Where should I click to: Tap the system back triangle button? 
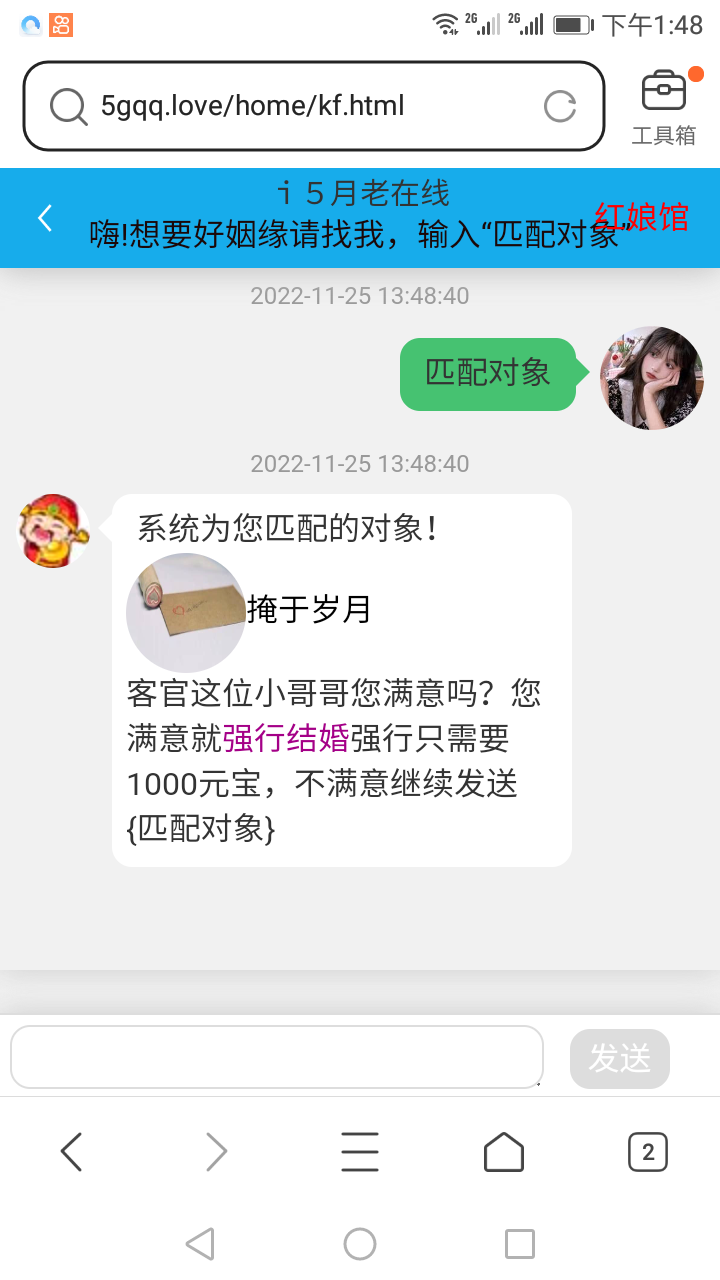[200, 1244]
